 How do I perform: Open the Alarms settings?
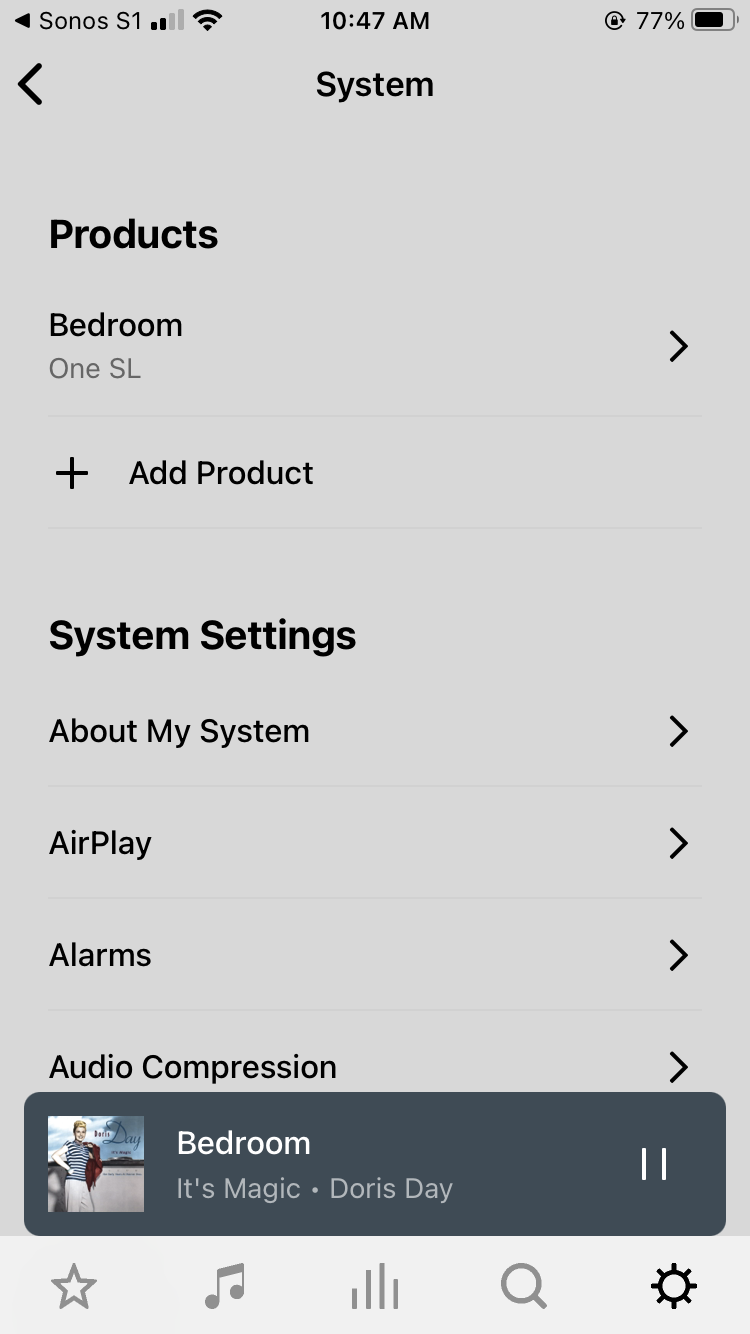point(375,955)
